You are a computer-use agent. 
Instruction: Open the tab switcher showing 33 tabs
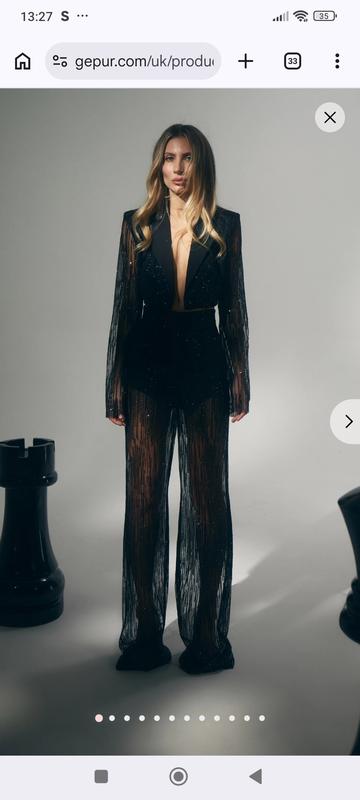pyautogui.click(x=292, y=61)
